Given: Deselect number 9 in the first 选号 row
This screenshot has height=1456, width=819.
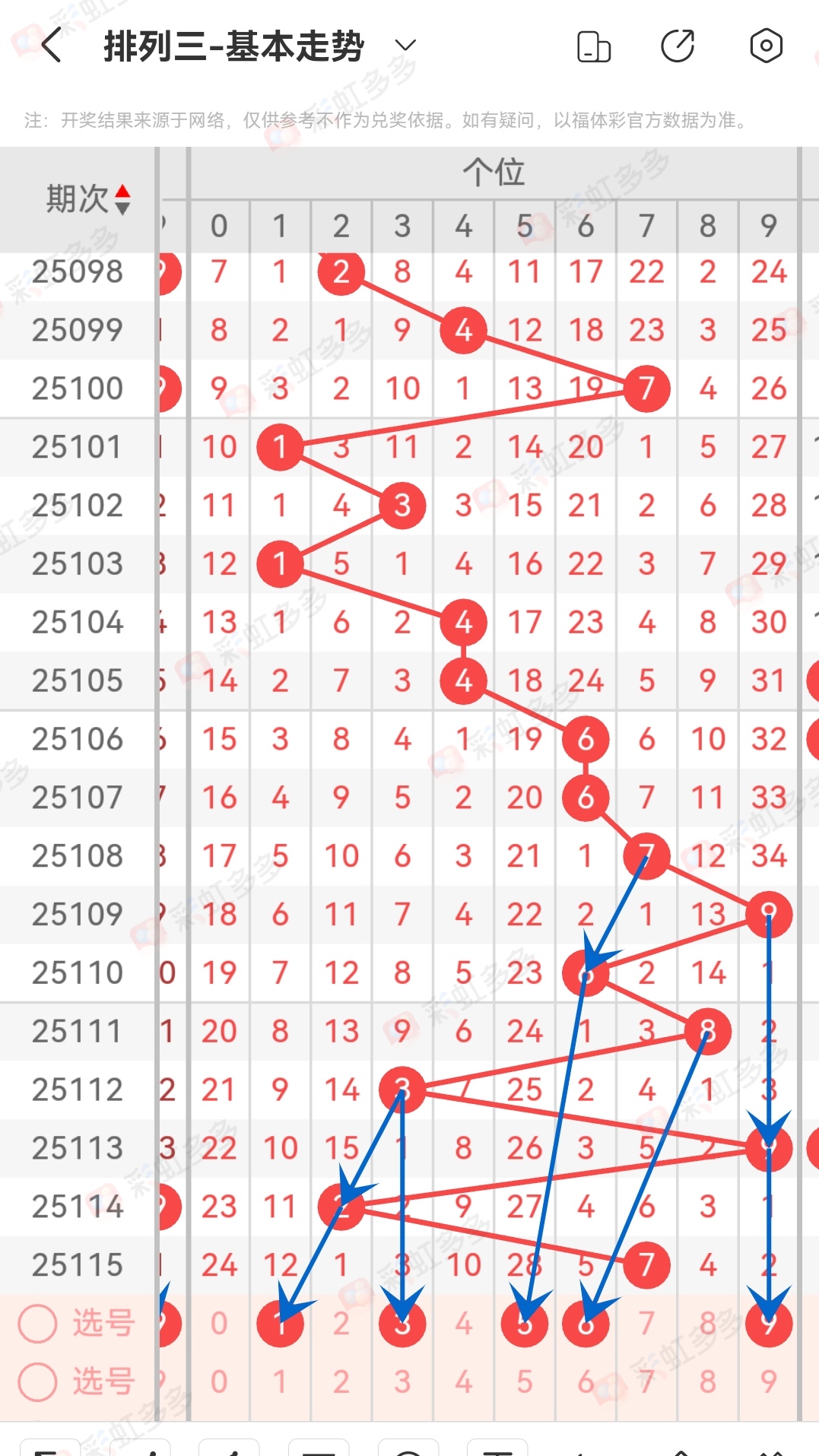Looking at the screenshot, I should 769,1324.
